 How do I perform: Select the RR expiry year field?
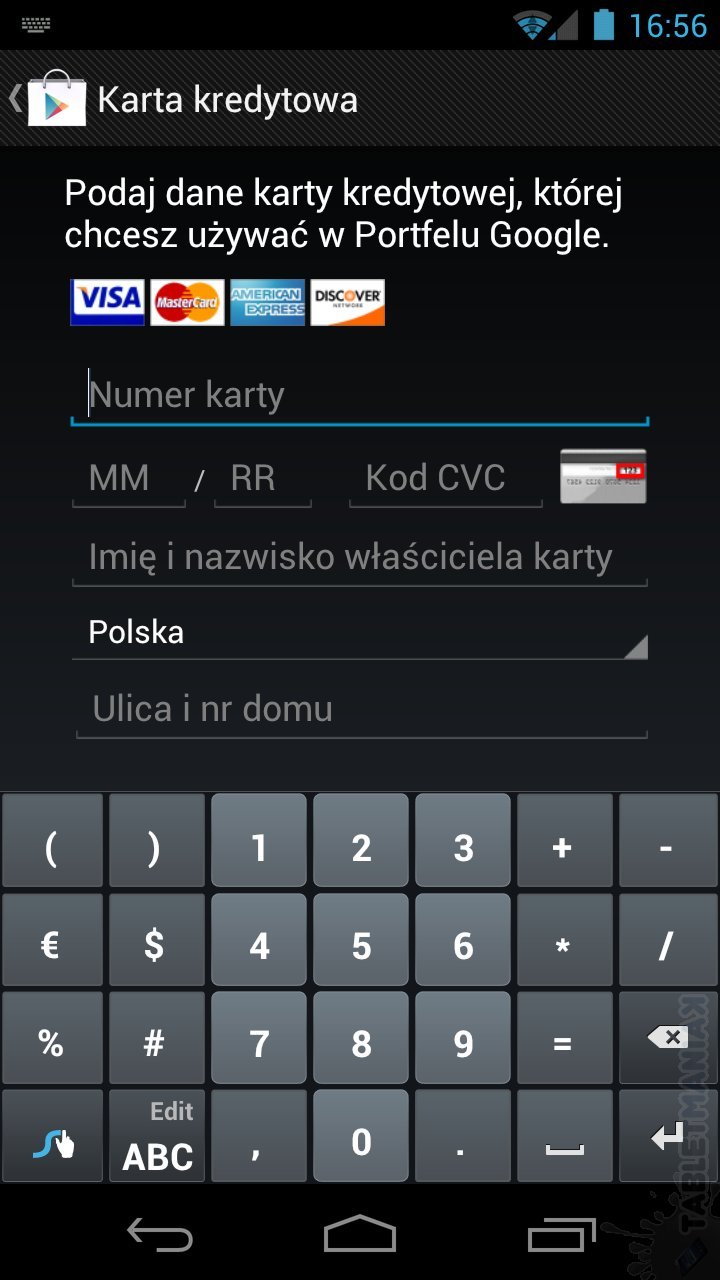tap(262, 479)
